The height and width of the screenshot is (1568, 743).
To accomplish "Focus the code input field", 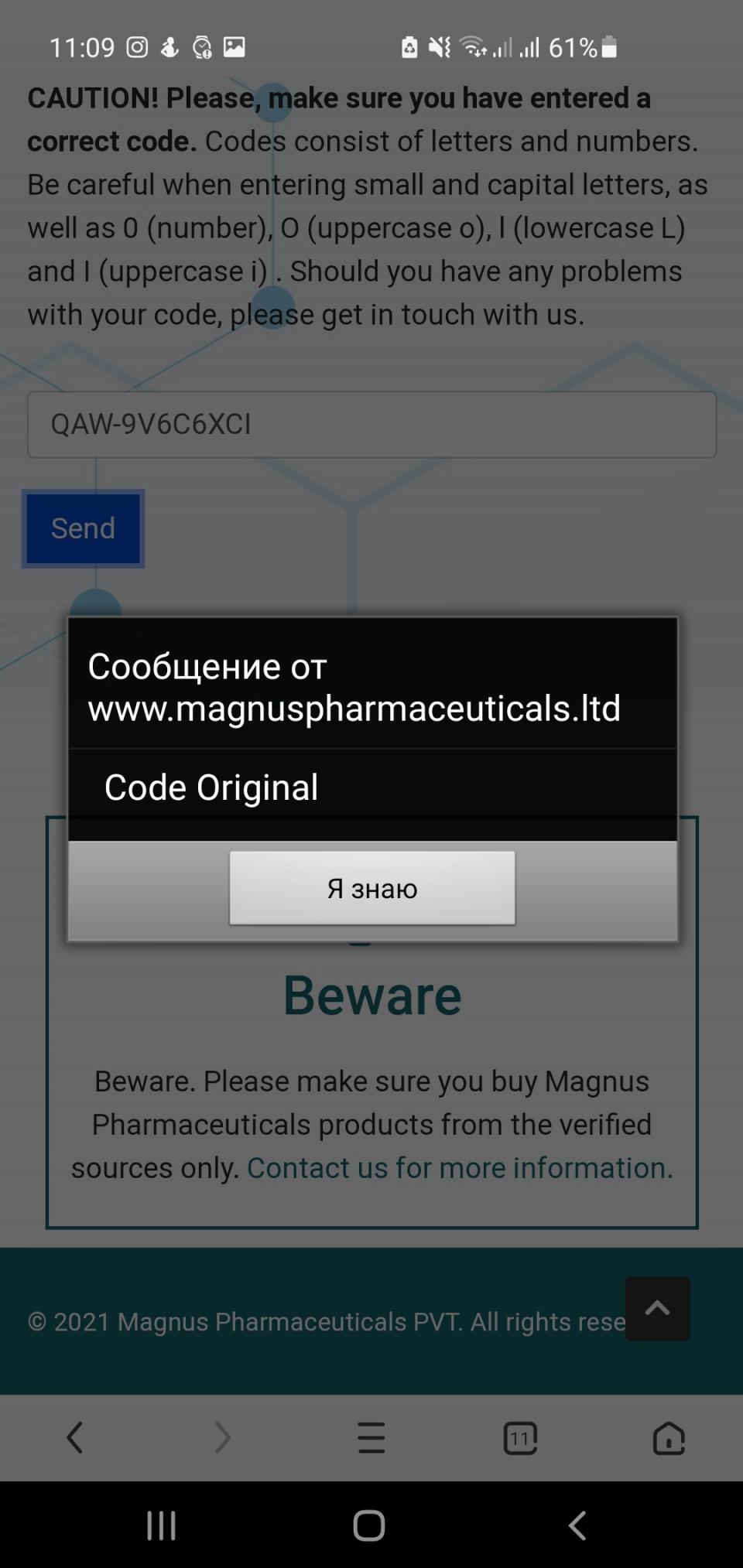I will click(371, 425).
